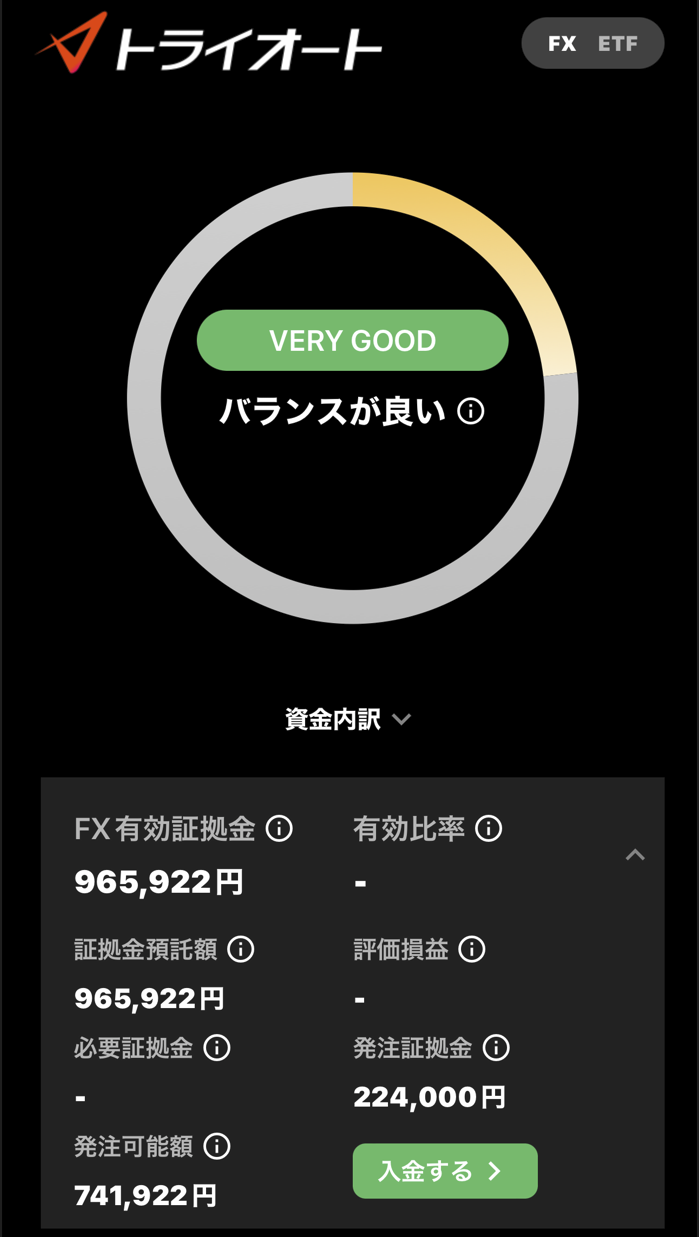Expand the 資金内訳 dropdown
Screen dimensions: 699x1237
click(x=348, y=719)
